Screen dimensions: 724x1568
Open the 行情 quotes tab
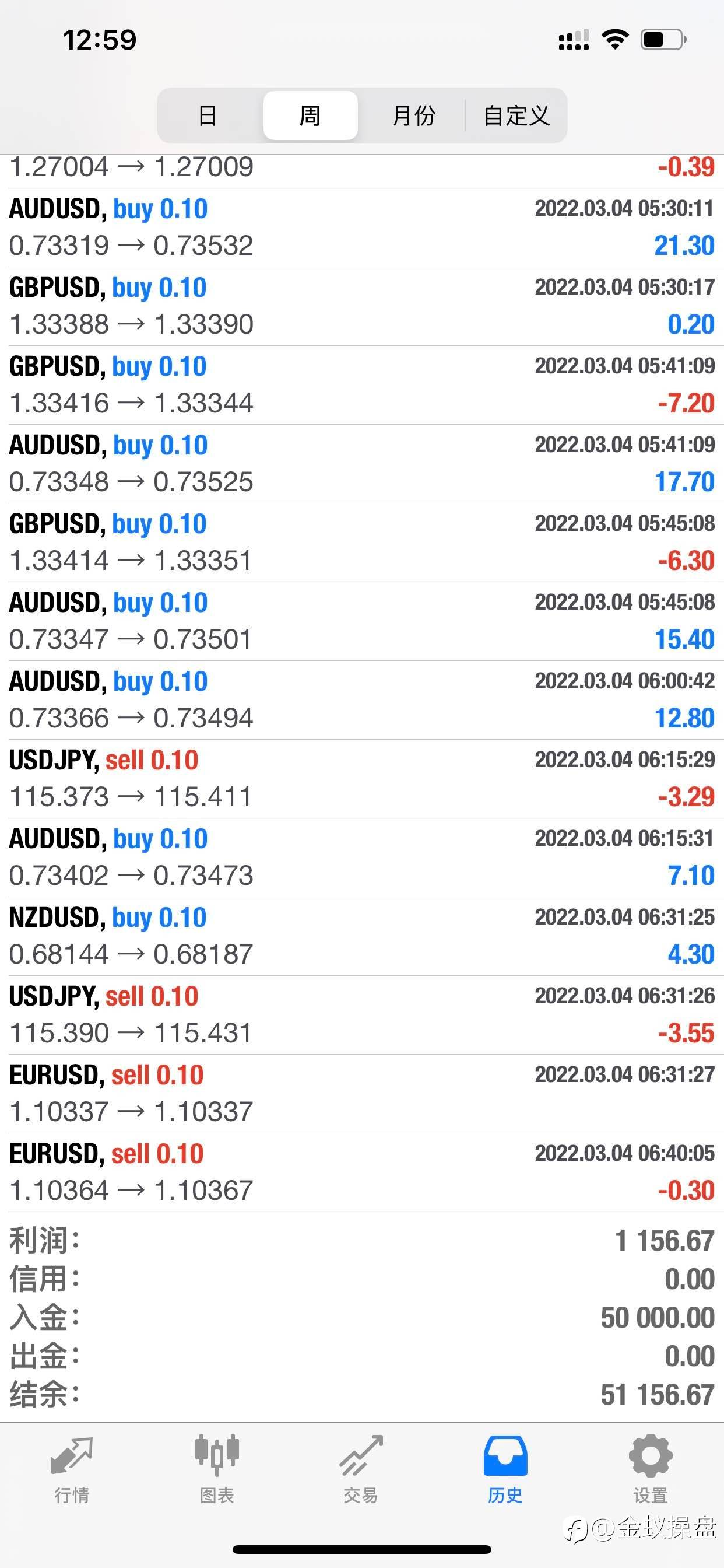pyautogui.click(x=72, y=1469)
